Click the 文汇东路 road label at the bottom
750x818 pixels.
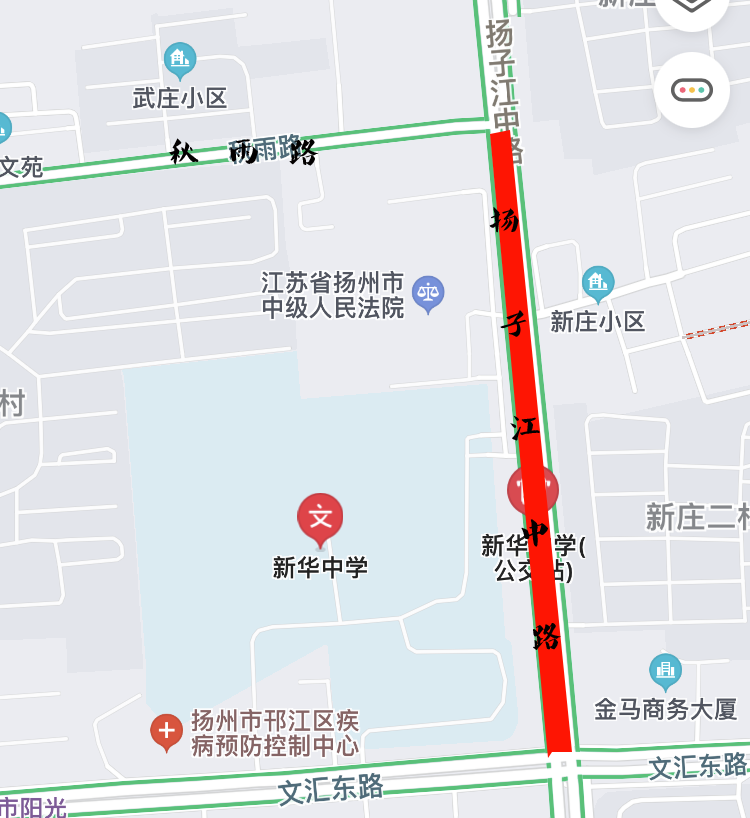tap(330, 789)
